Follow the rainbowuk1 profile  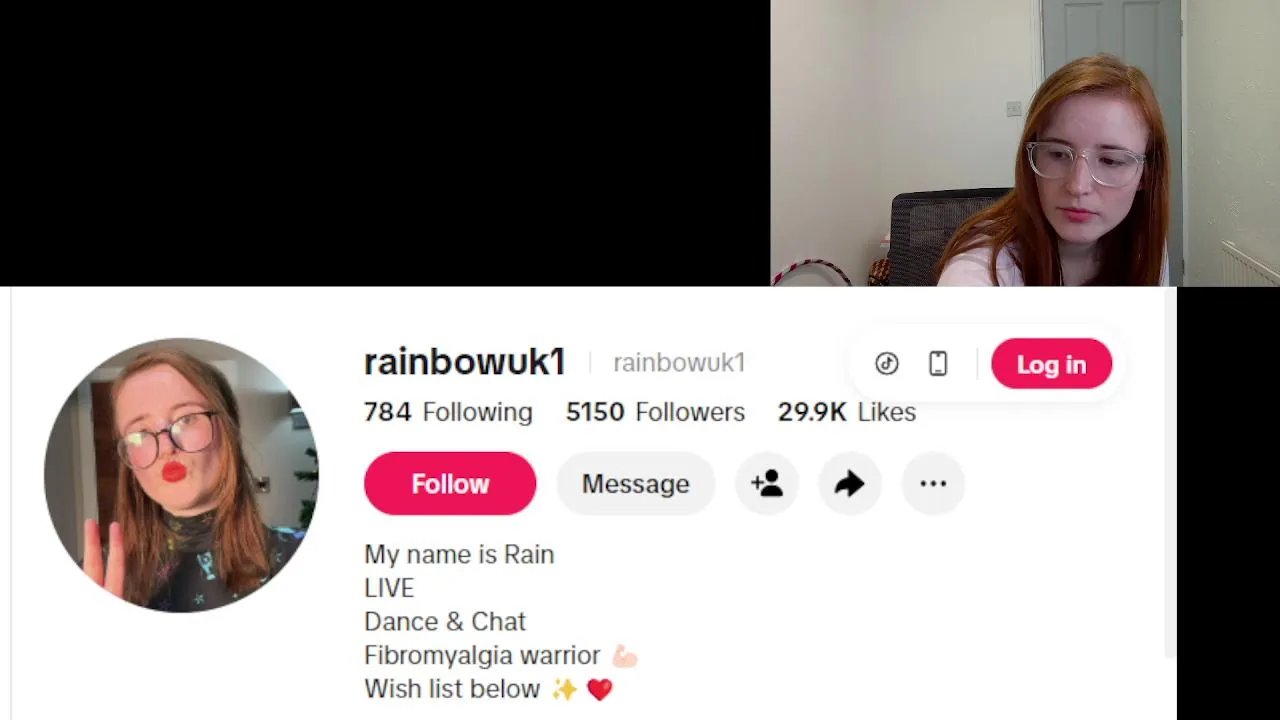[x=450, y=484]
